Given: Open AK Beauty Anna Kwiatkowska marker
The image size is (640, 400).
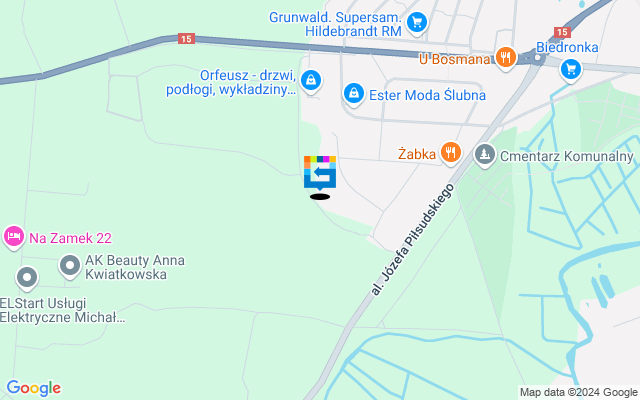Looking at the screenshot, I should coord(70,267).
